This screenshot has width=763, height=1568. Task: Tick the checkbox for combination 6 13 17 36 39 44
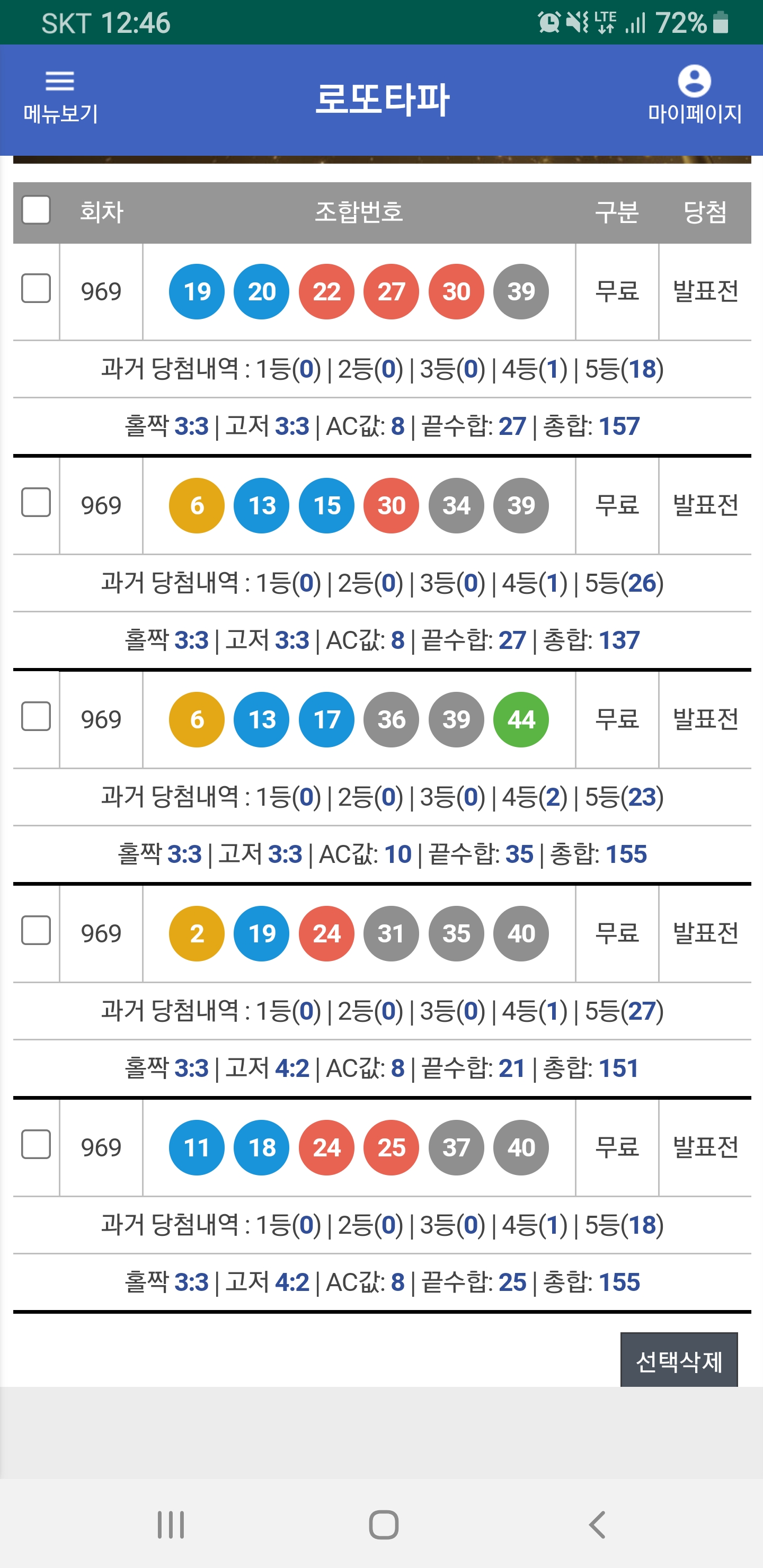coord(36,716)
